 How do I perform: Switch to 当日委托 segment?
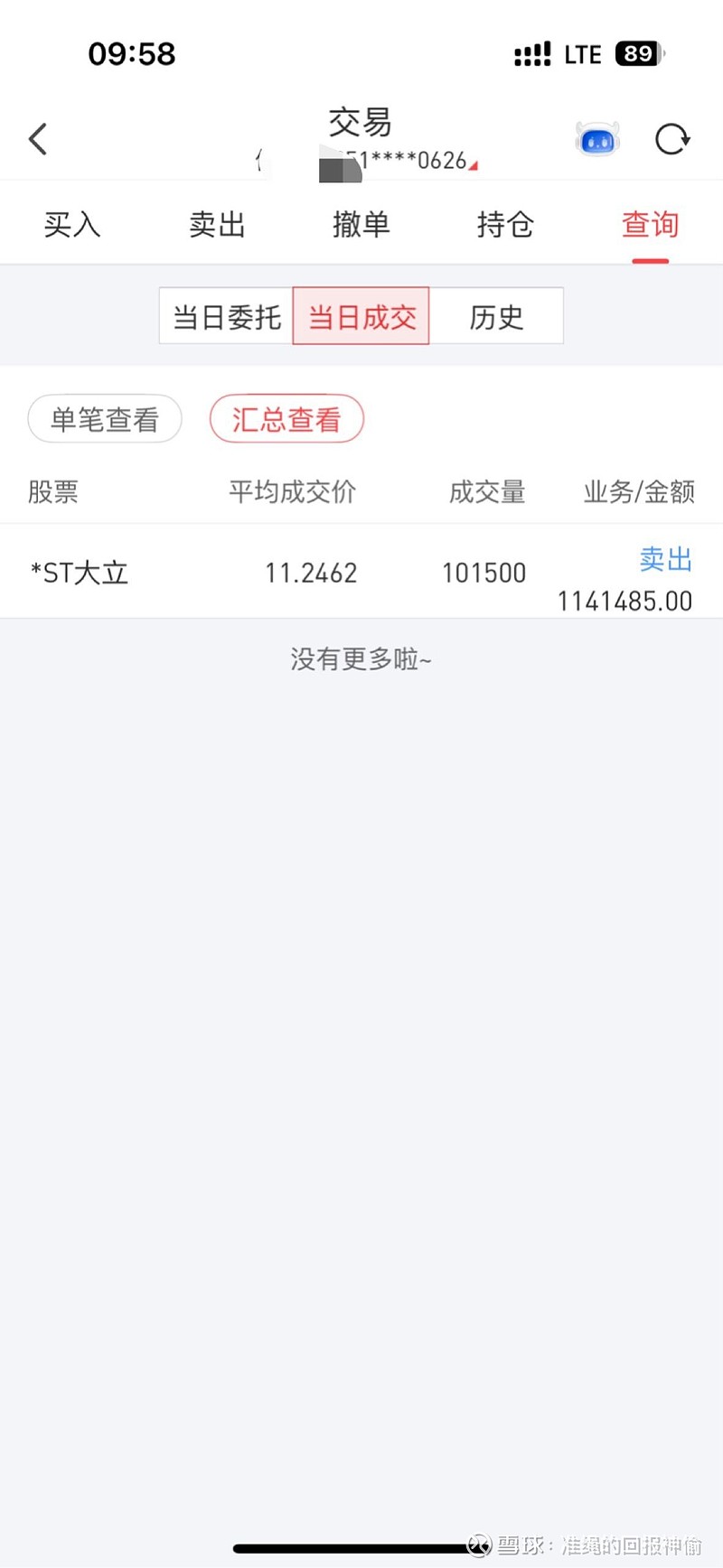226,316
